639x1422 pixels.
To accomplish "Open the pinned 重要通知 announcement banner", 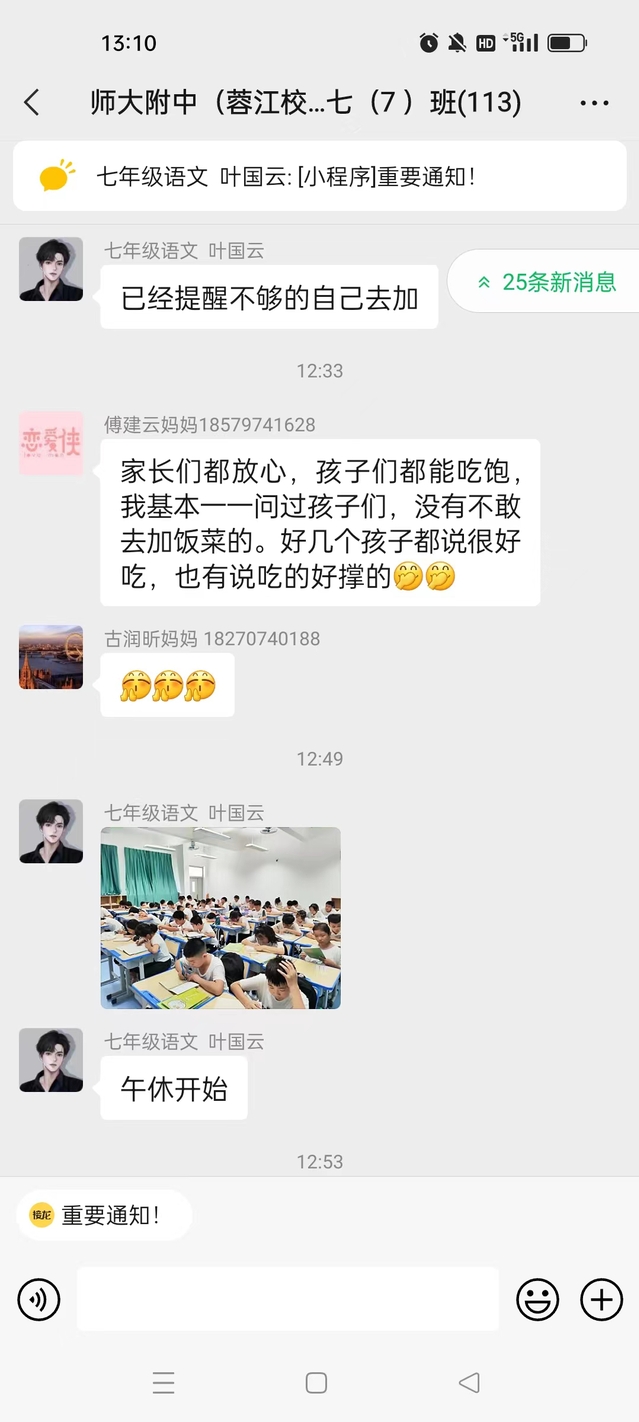I will [319, 176].
